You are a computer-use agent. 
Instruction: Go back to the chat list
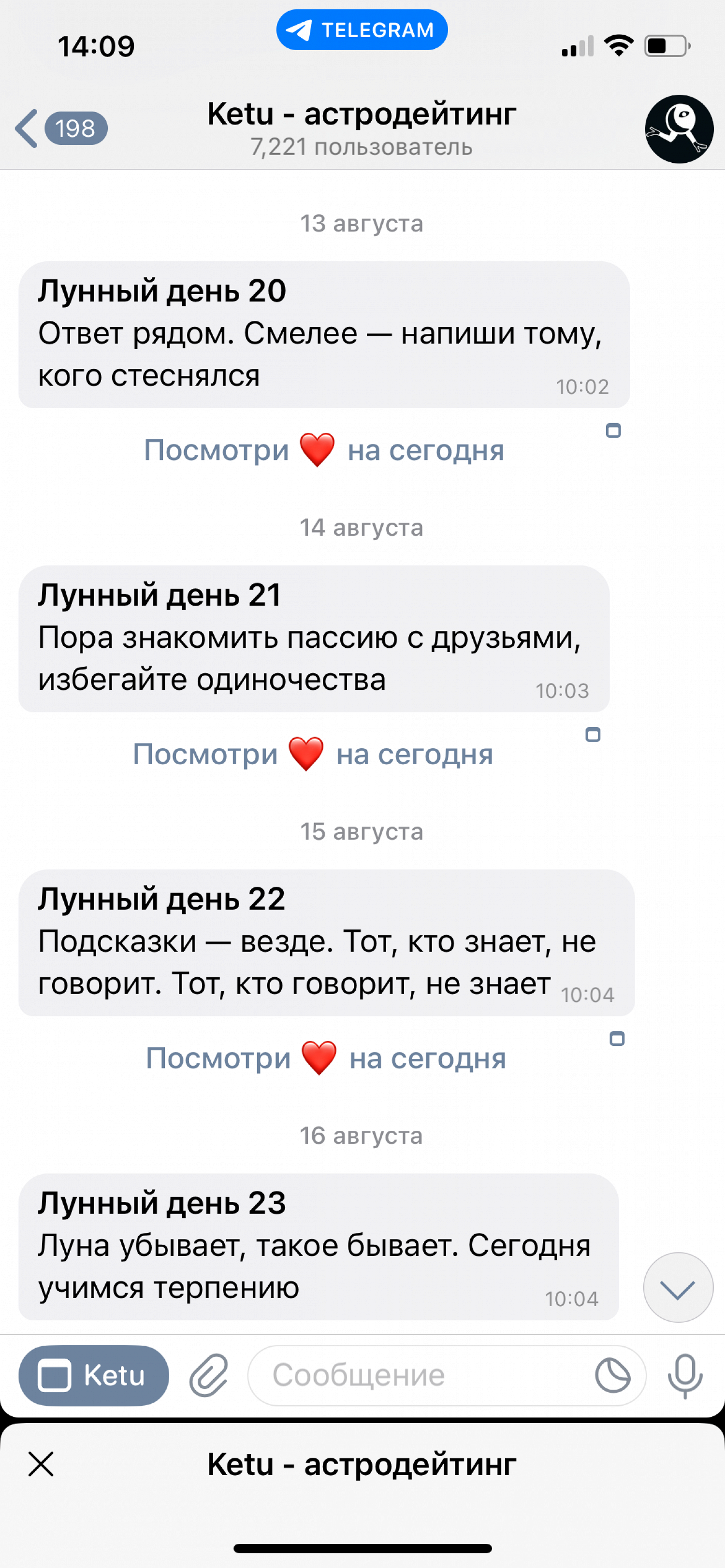[x=60, y=128]
